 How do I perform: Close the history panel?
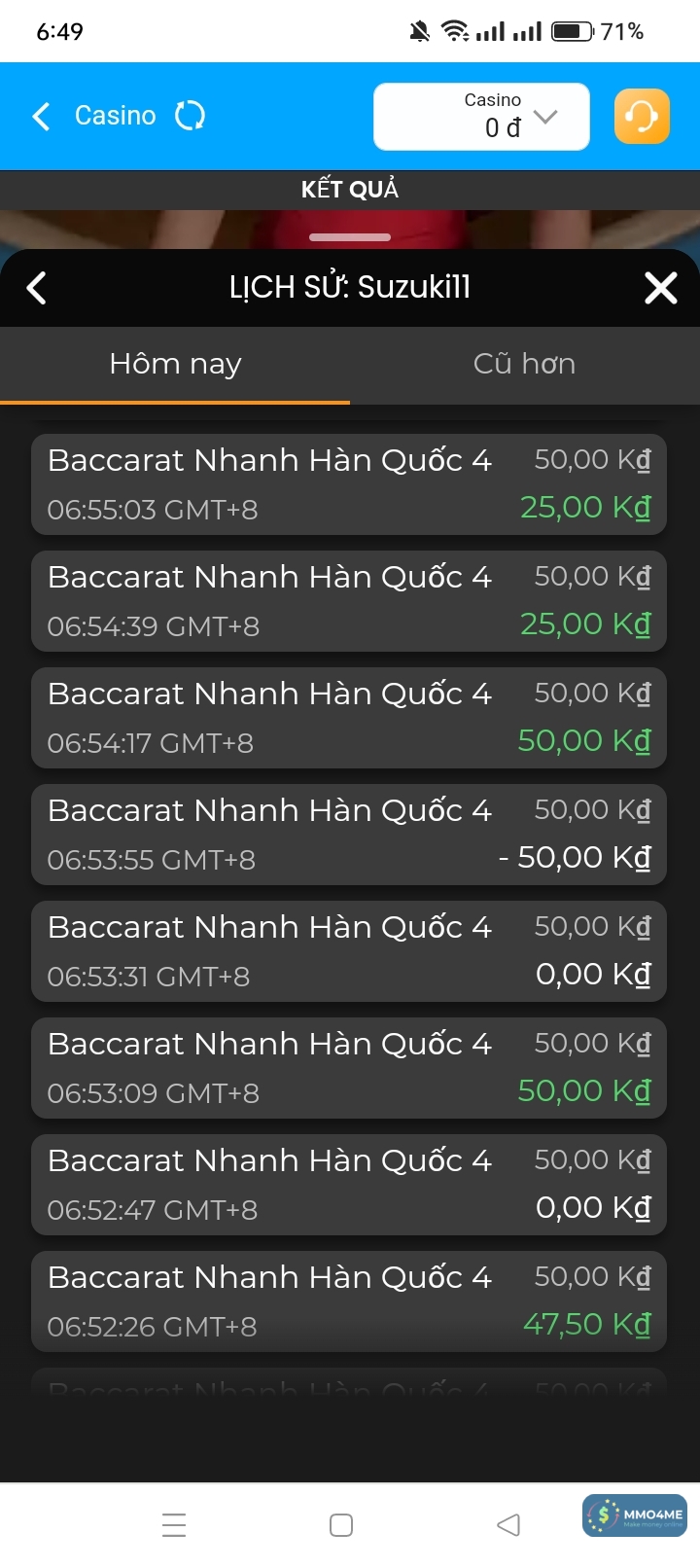click(660, 288)
